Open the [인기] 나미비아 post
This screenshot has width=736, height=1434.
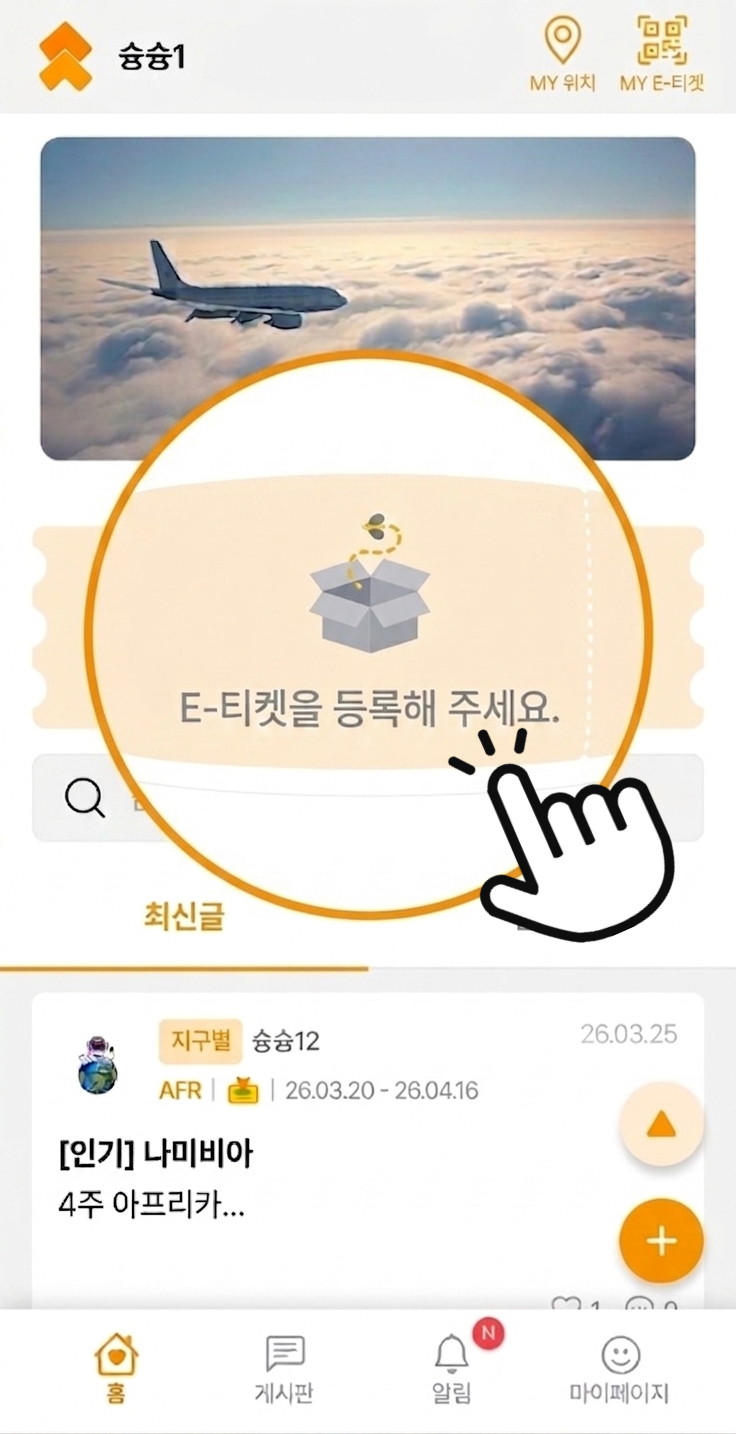155,1153
